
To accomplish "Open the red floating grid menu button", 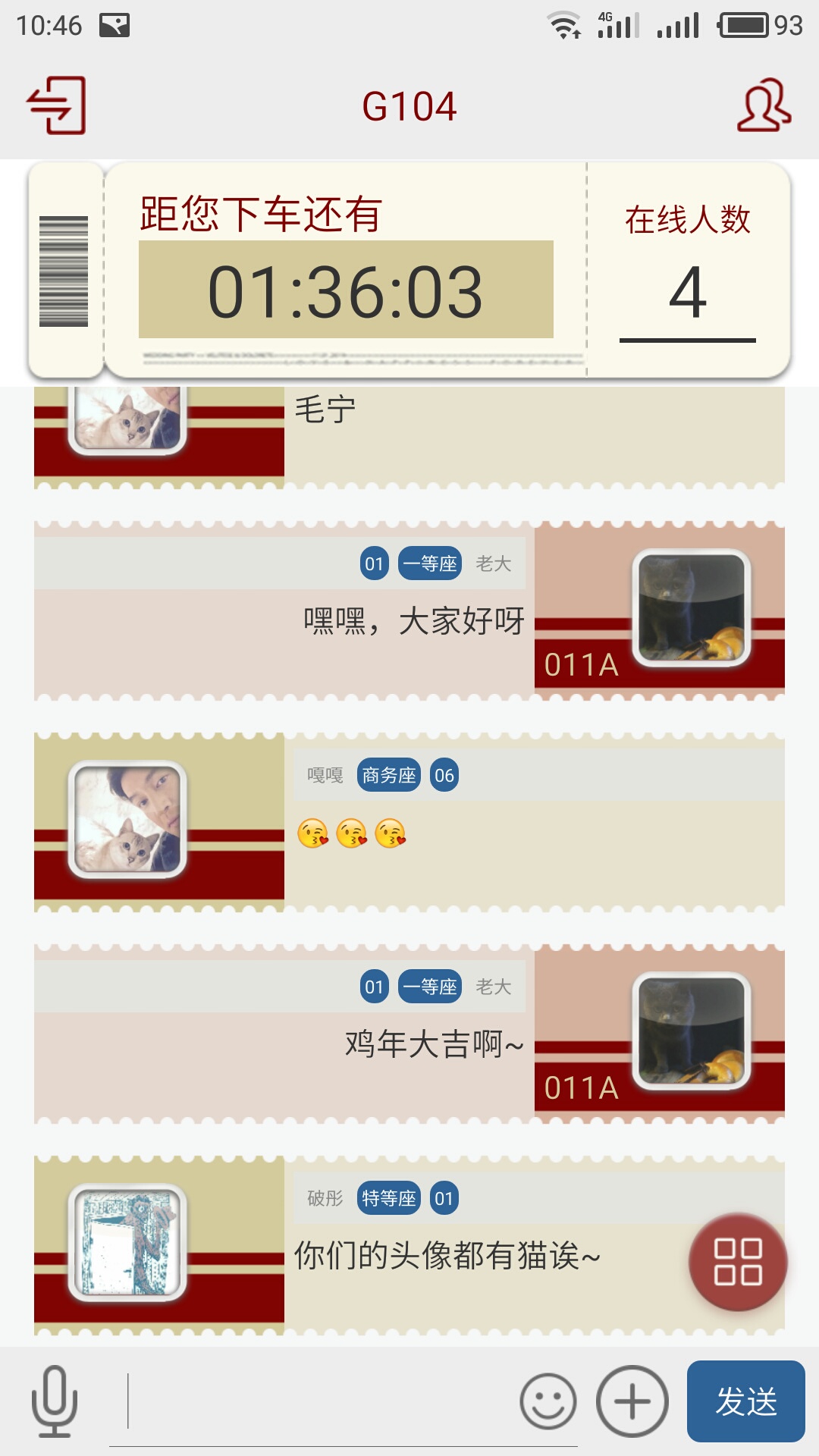I will [x=737, y=1262].
